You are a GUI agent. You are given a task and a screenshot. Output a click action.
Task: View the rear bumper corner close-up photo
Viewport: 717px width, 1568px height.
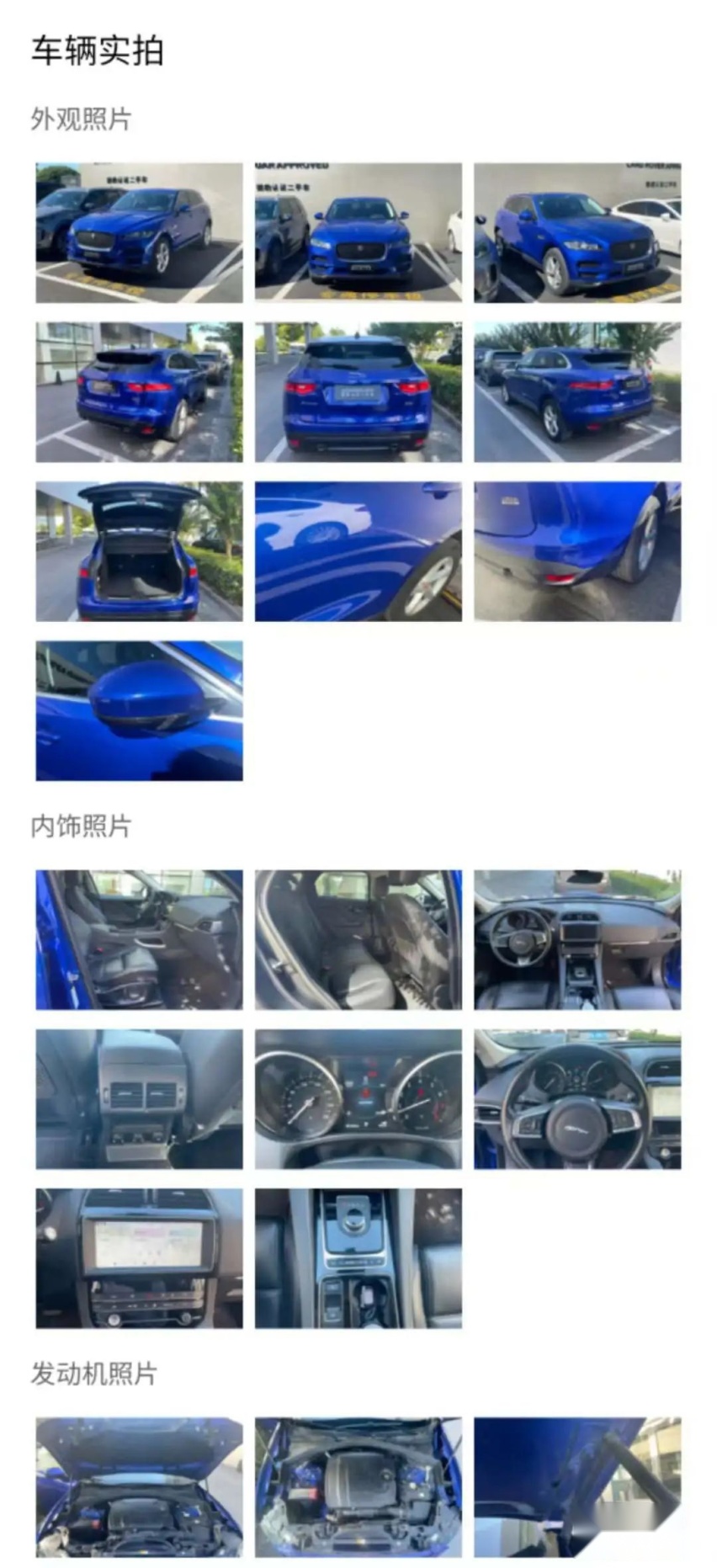point(577,551)
